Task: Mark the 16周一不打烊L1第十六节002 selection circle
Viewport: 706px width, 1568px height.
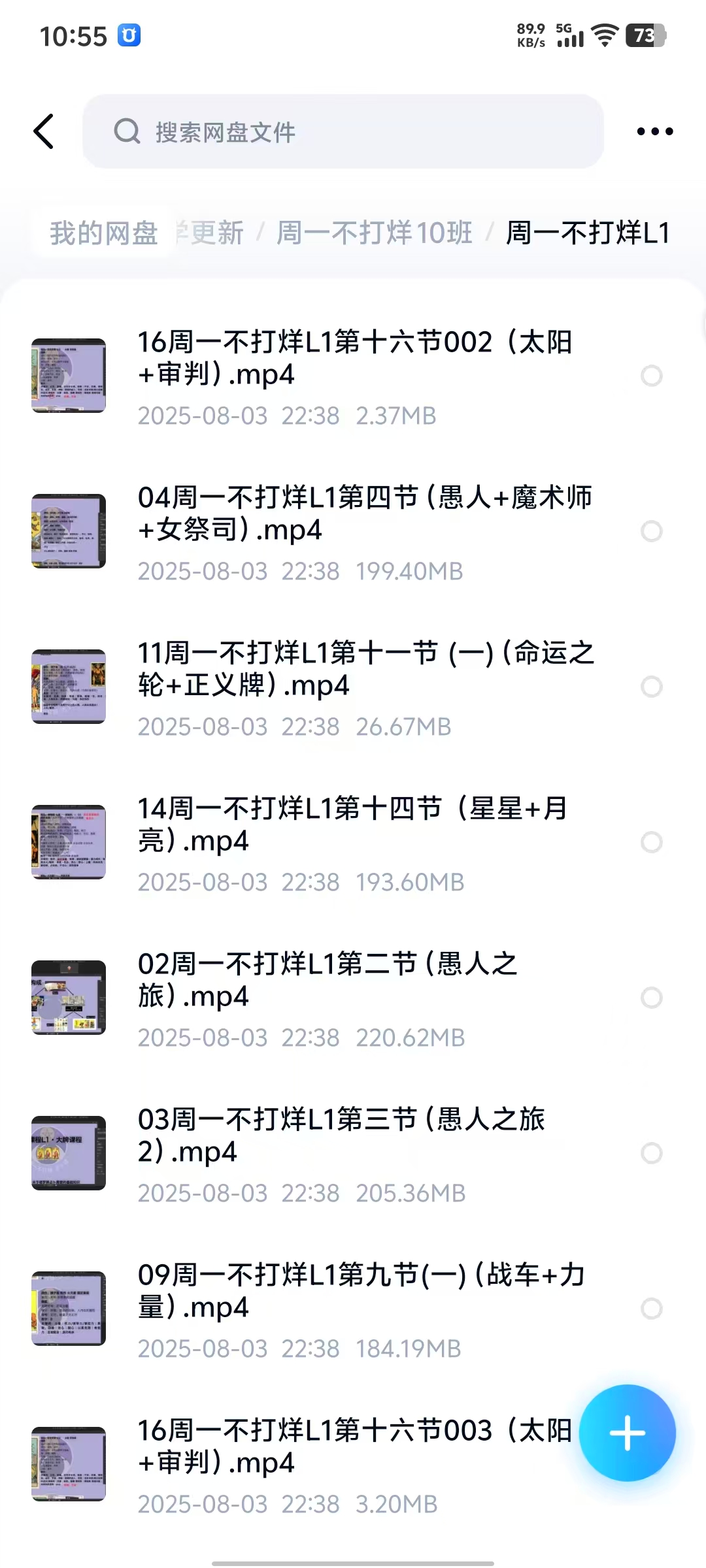Action: click(x=651, y=376)
